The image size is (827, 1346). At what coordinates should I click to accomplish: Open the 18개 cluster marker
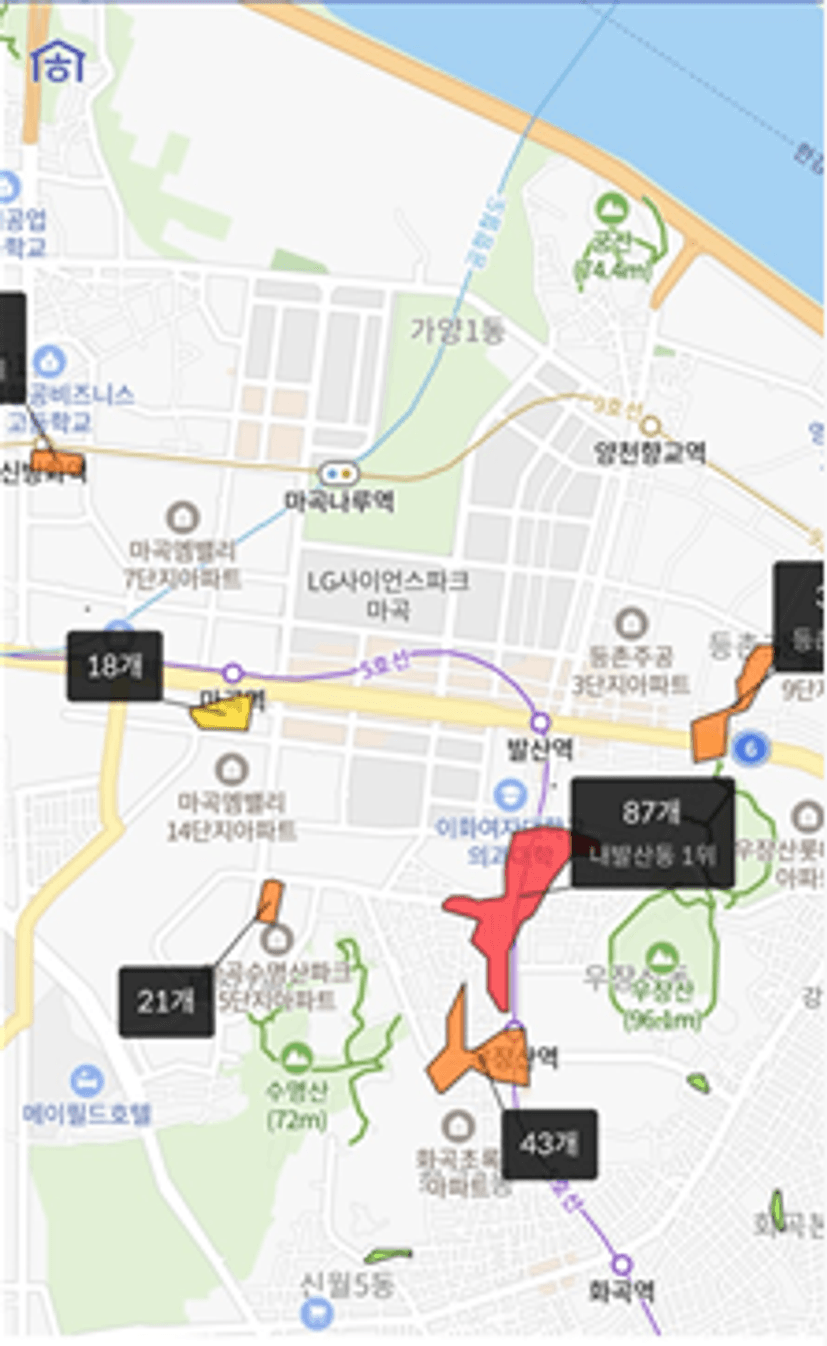pyautogui.click(x=115, y=666)
